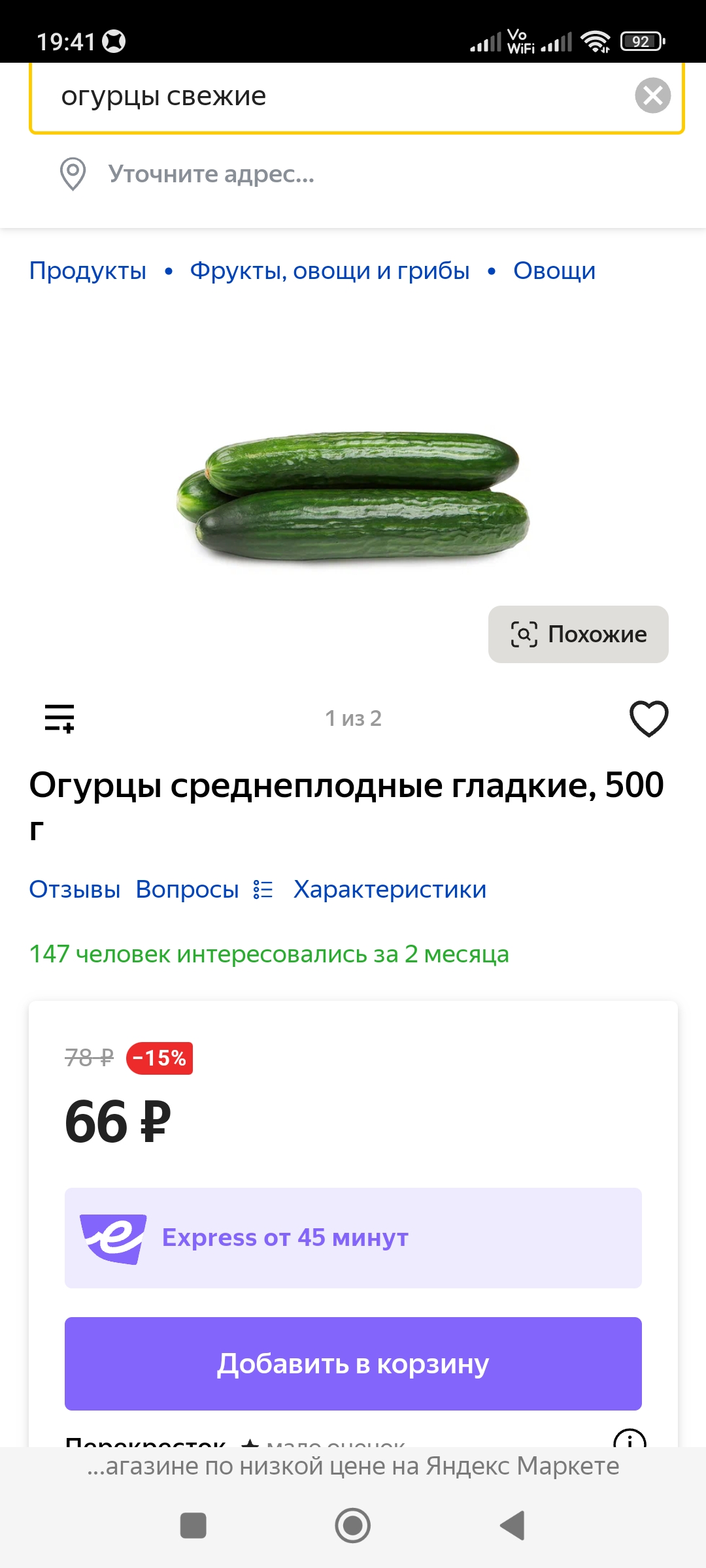This screenshot has height=1568, width=706.
Task: Open the "Отзывы" reviews link
Action: pos(75,890)
